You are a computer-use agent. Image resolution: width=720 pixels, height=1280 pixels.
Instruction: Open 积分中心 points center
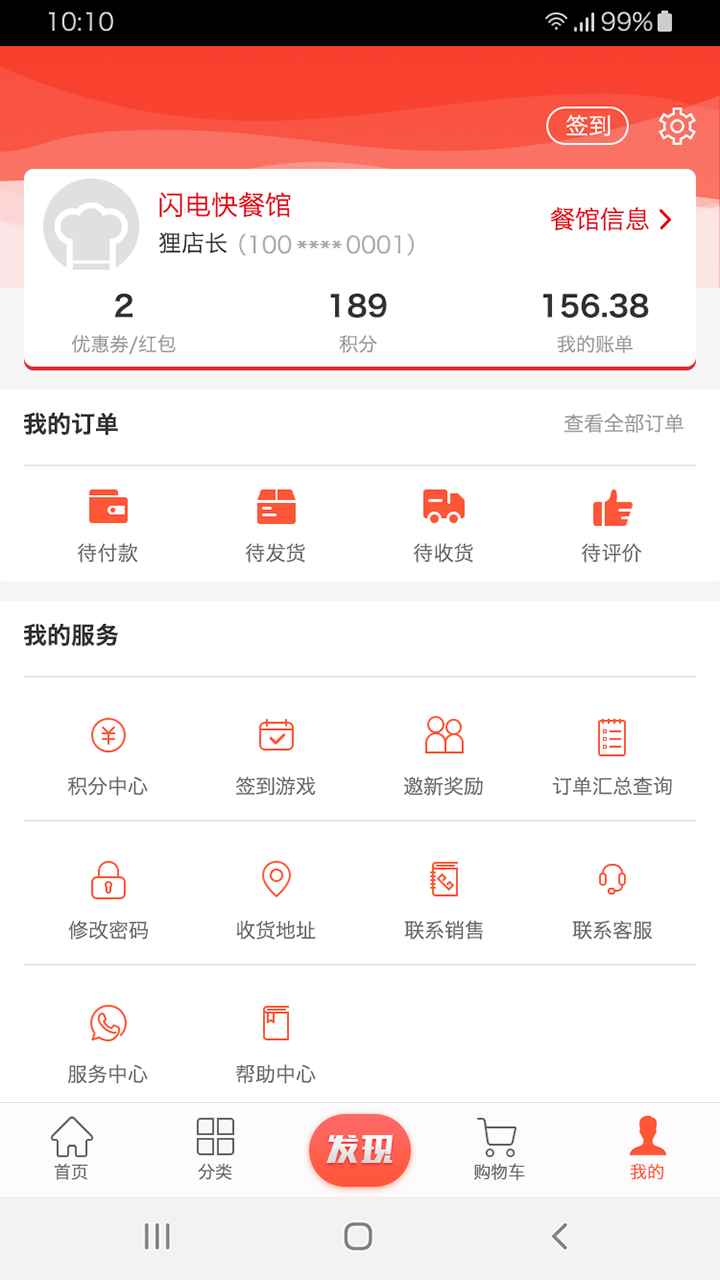tap(108, 756)
